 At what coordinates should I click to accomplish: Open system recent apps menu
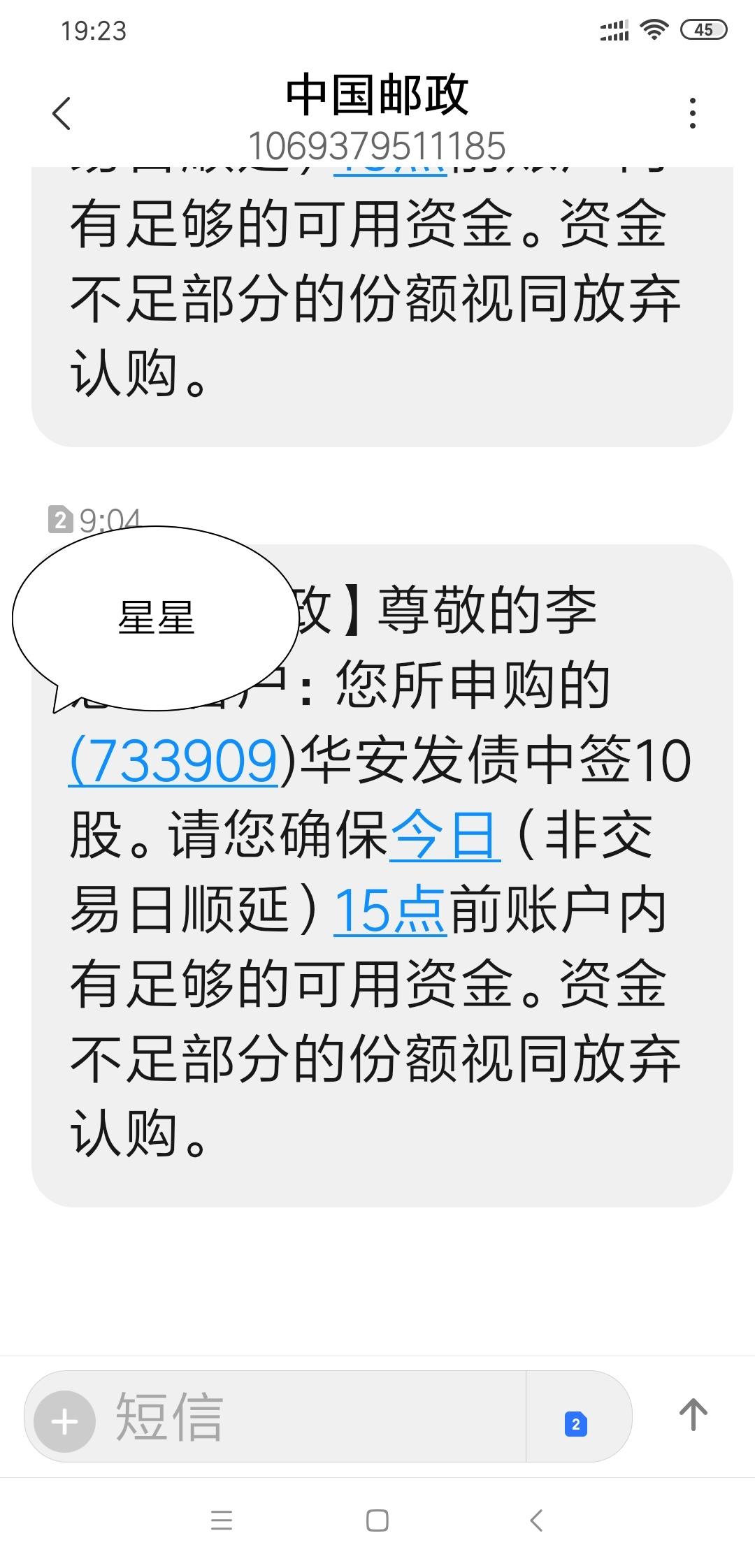(222, 1520)
